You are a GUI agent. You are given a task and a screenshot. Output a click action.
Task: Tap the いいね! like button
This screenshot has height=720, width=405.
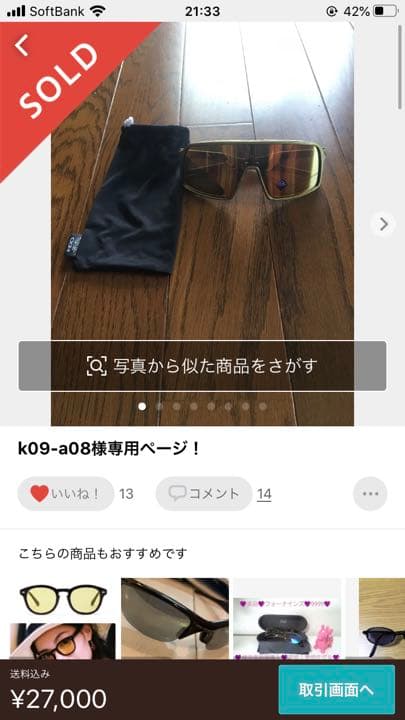[66, 494]
